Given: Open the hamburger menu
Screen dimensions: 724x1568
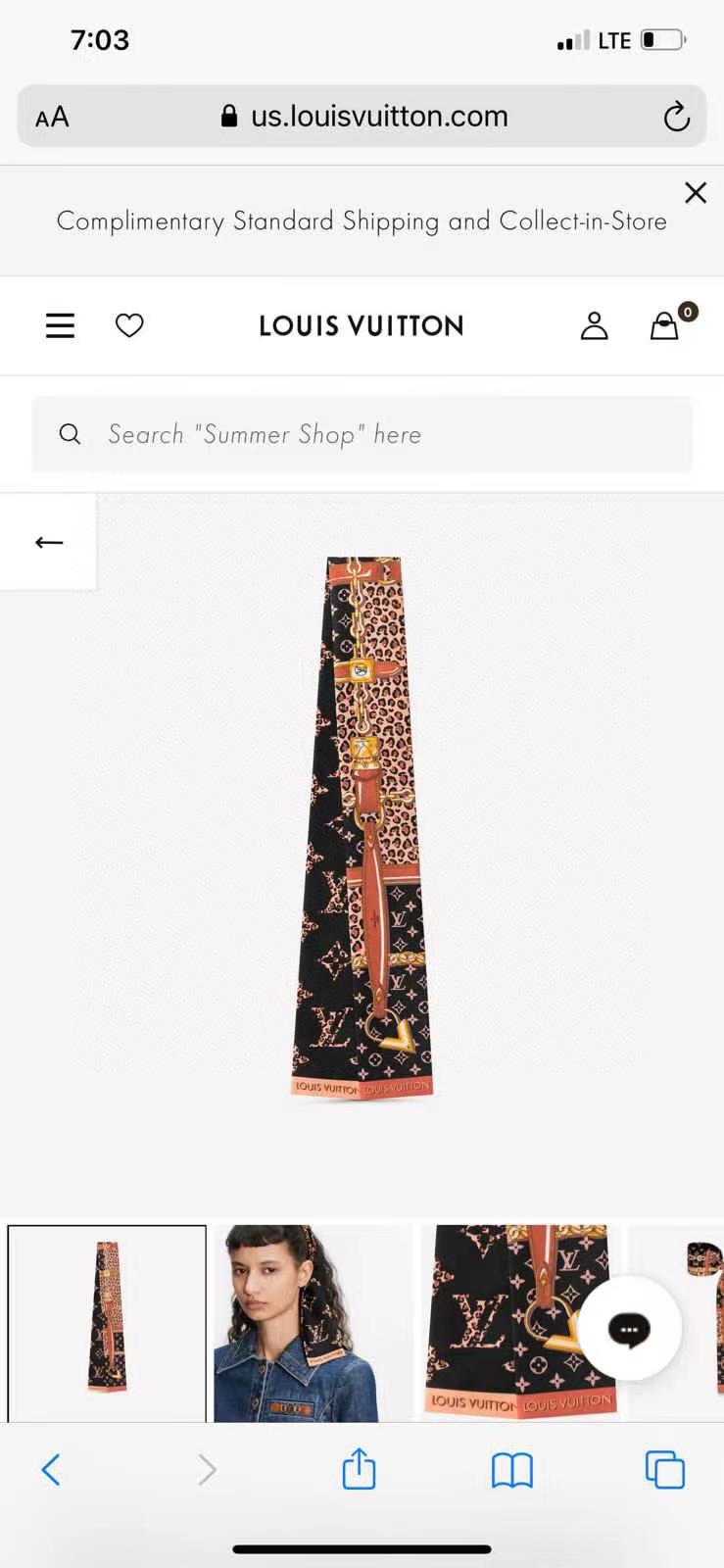Looking at the screenshot, I should pos(60,325).
